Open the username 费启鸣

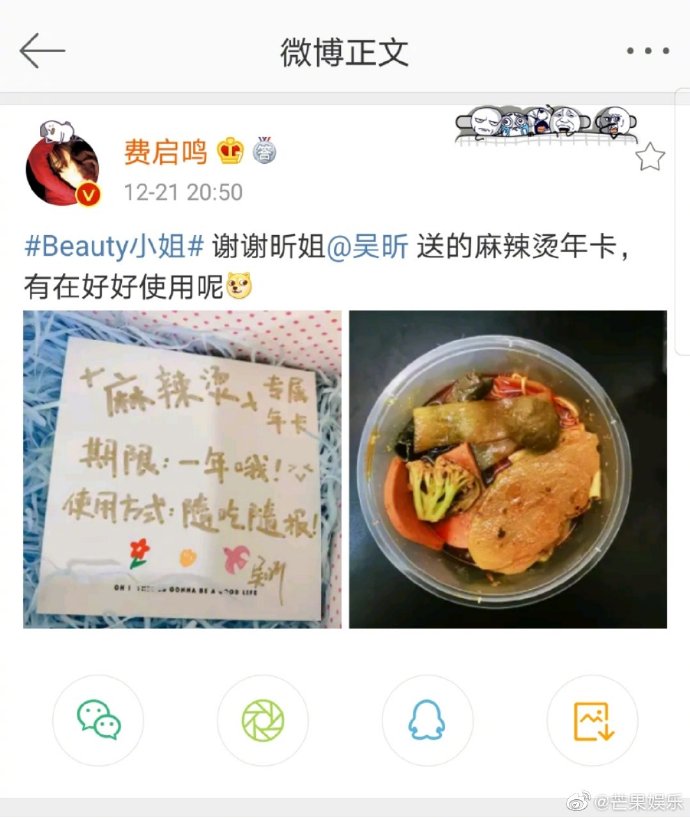point(165,152)
